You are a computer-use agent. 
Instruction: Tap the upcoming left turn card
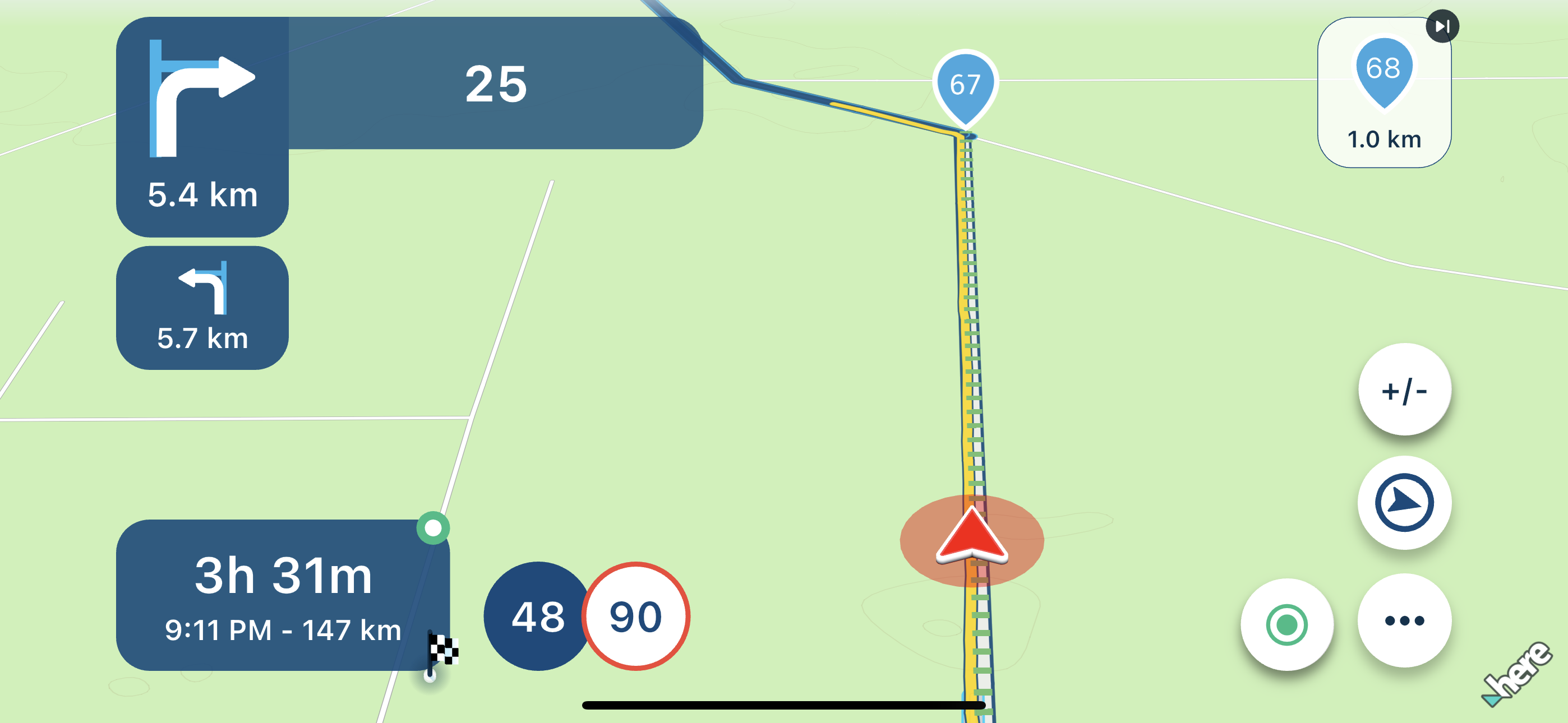(202, 308)
